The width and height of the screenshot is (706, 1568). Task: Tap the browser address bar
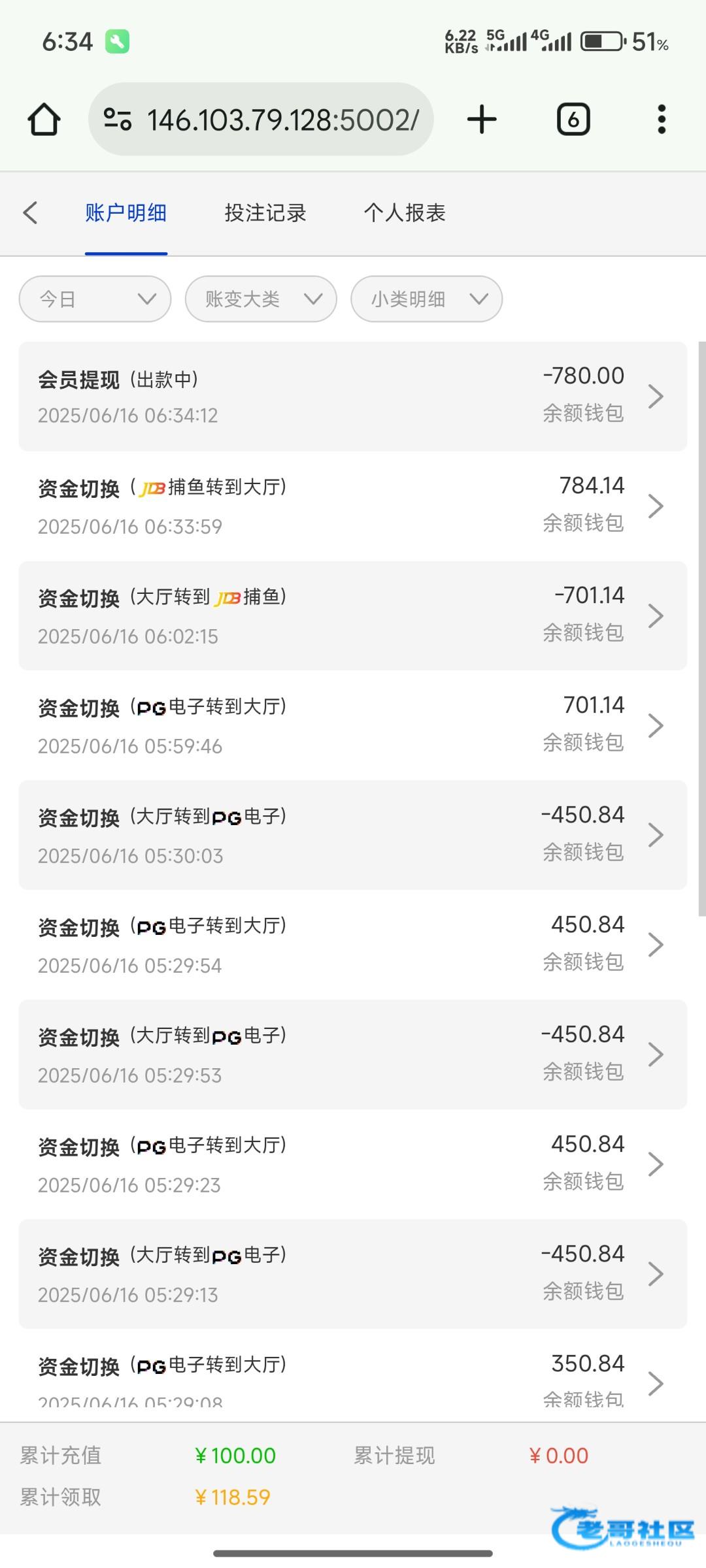pos(261,120)
